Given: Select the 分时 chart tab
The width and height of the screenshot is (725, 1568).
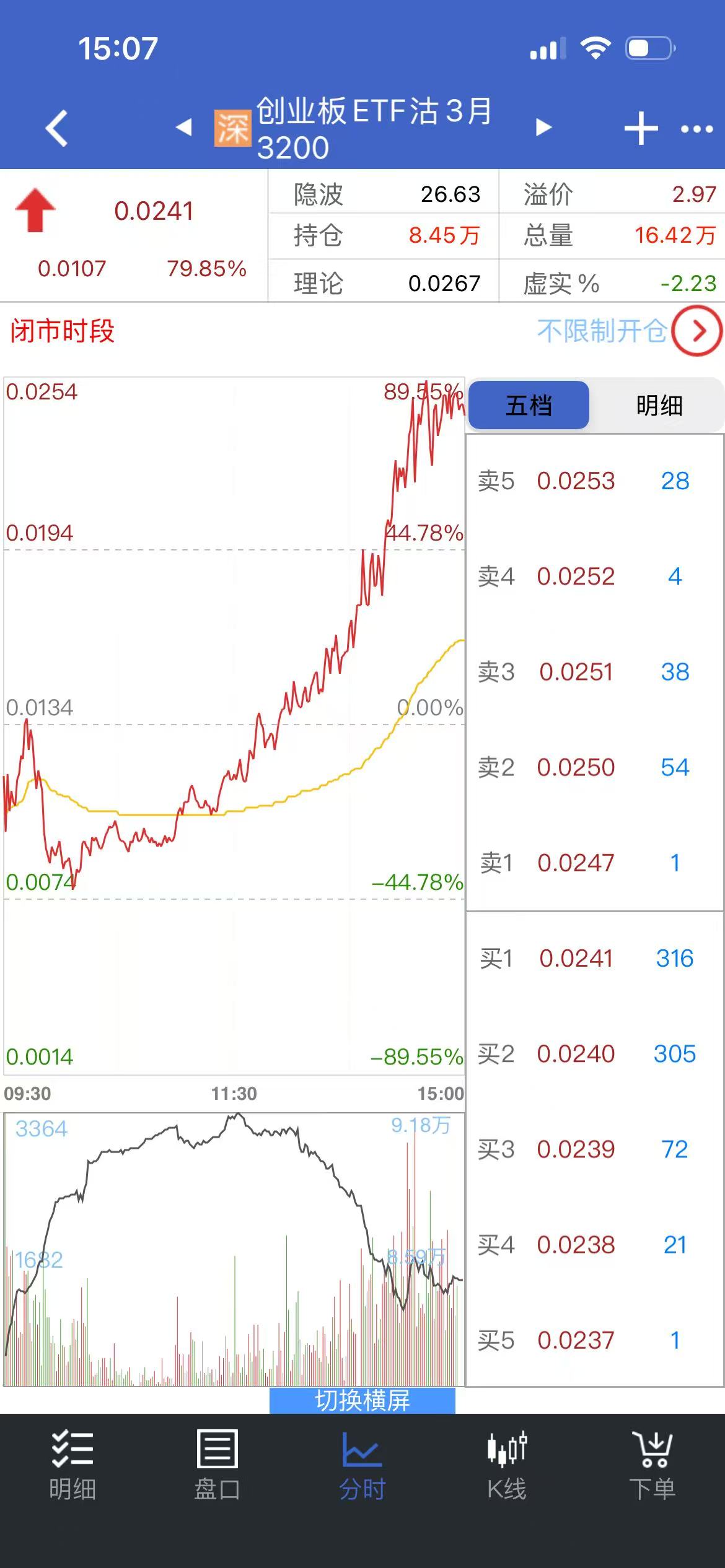Looking at the screenshot, I should pos(362,1466).
